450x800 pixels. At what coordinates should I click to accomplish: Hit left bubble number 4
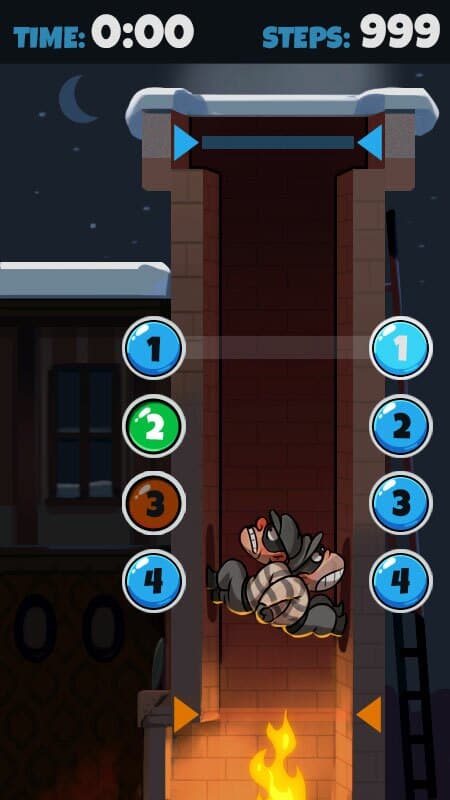(x=154, y=581)
